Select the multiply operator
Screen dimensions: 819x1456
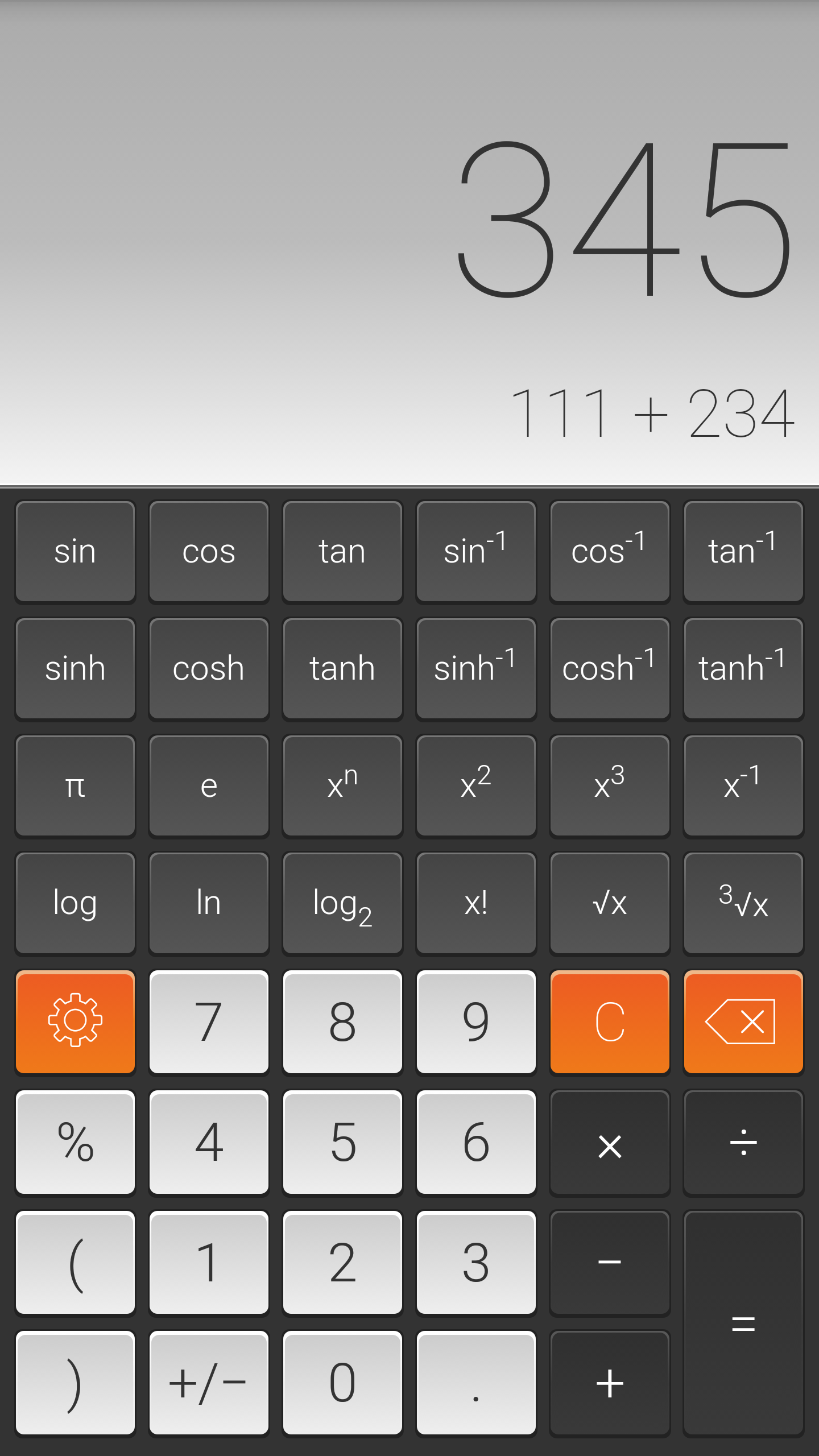pos(610,1142)
